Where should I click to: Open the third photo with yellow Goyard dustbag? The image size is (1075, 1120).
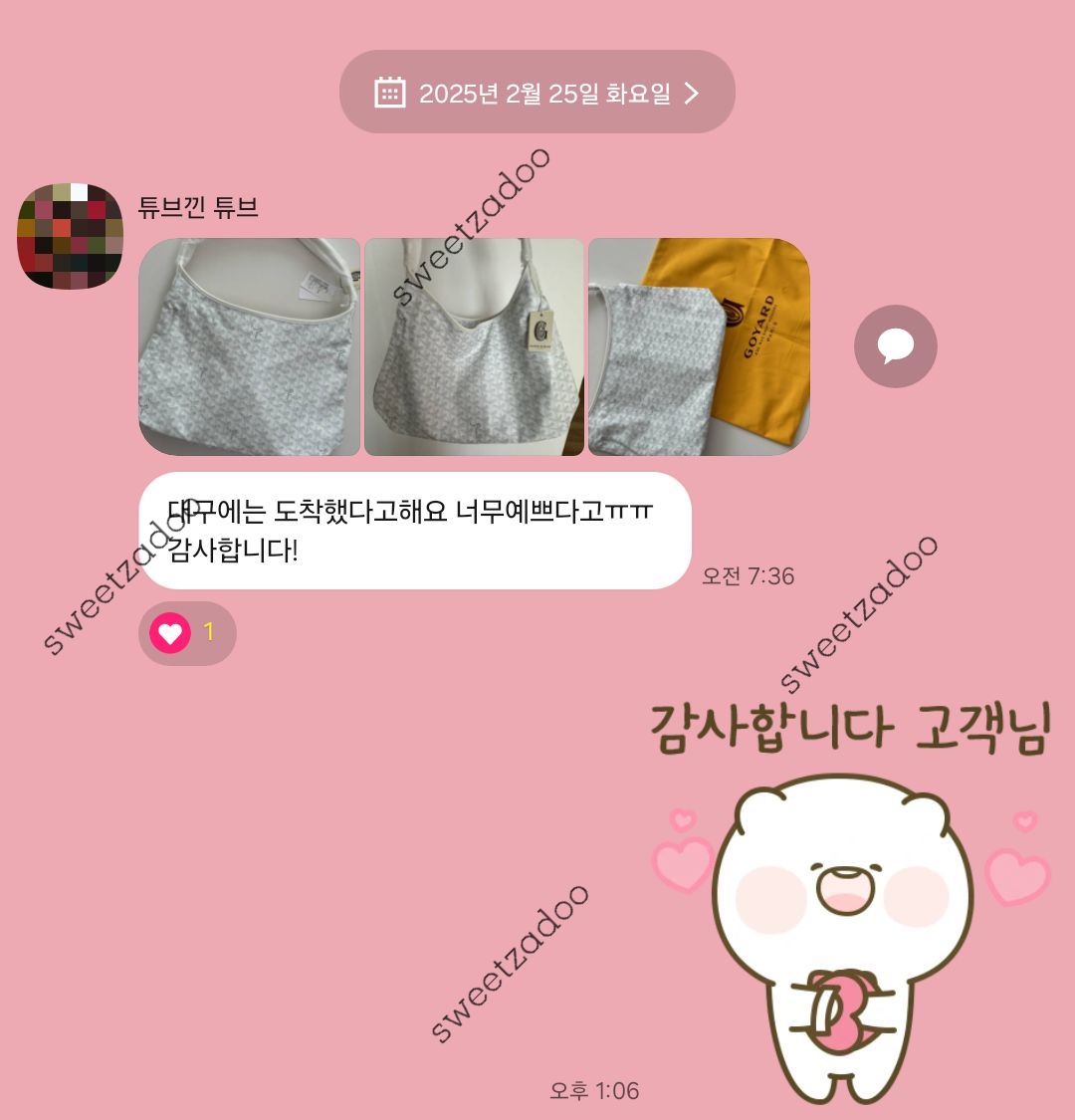tap(699, 346)
